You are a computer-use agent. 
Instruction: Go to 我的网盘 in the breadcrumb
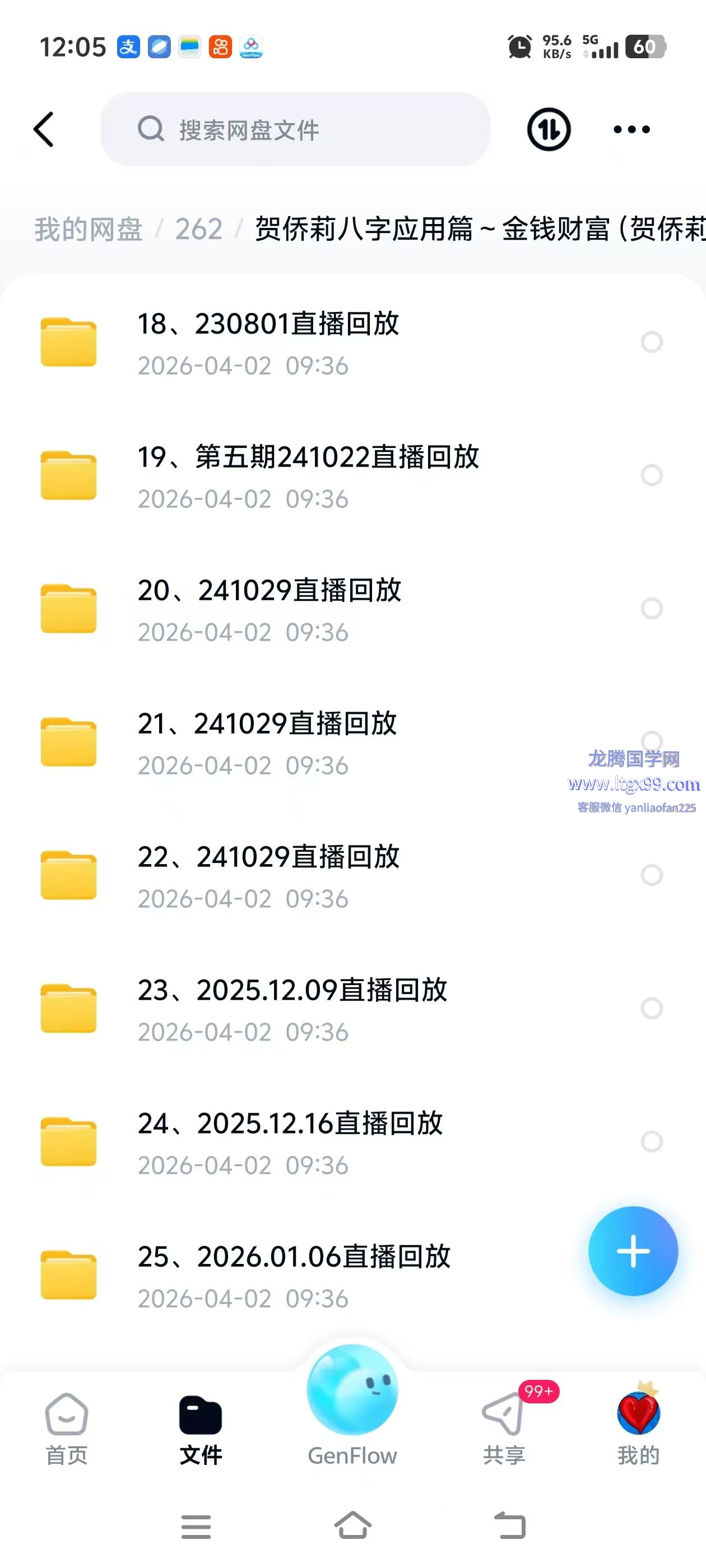(89, 230)
